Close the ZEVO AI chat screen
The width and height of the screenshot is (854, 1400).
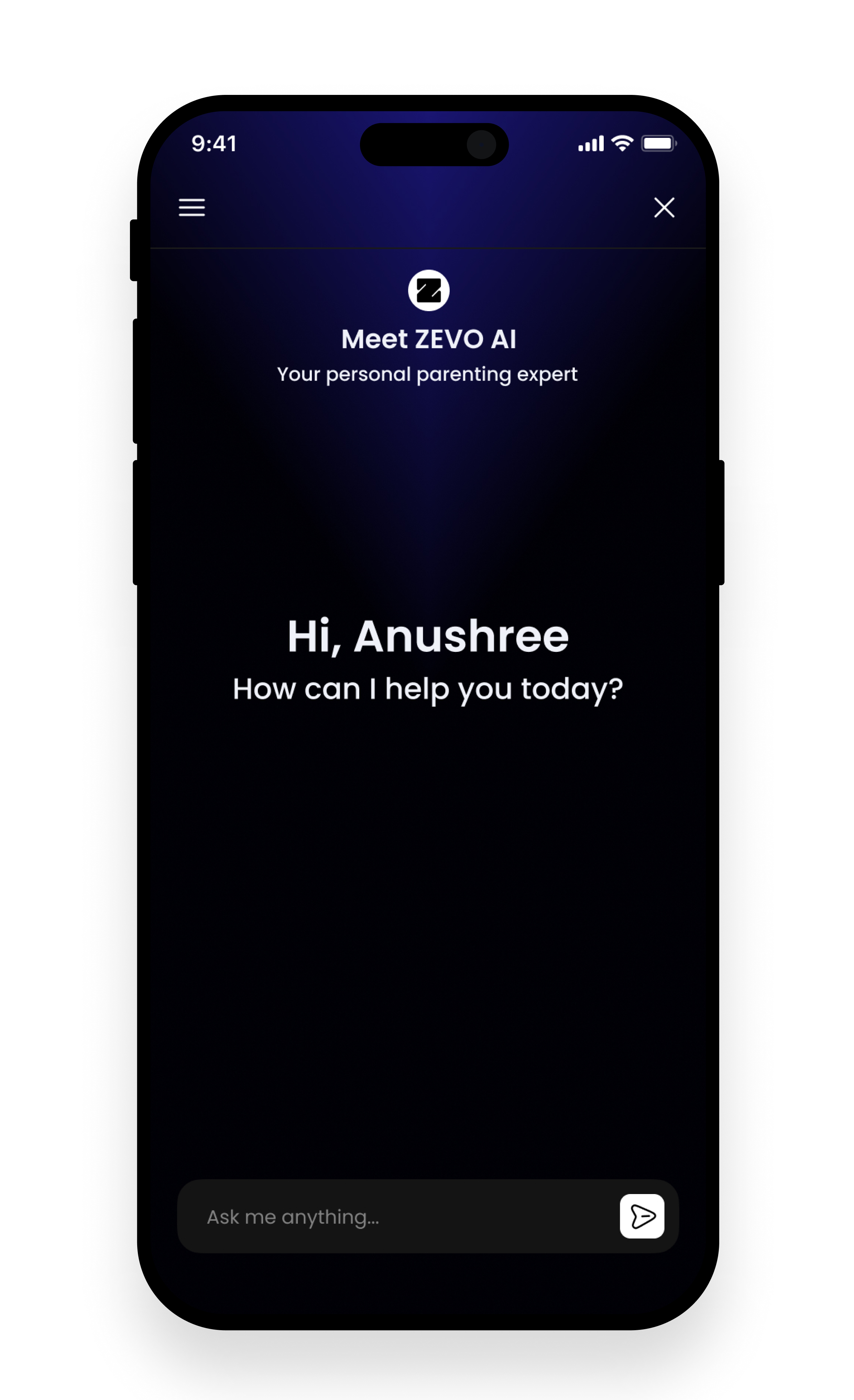[664, 207]
